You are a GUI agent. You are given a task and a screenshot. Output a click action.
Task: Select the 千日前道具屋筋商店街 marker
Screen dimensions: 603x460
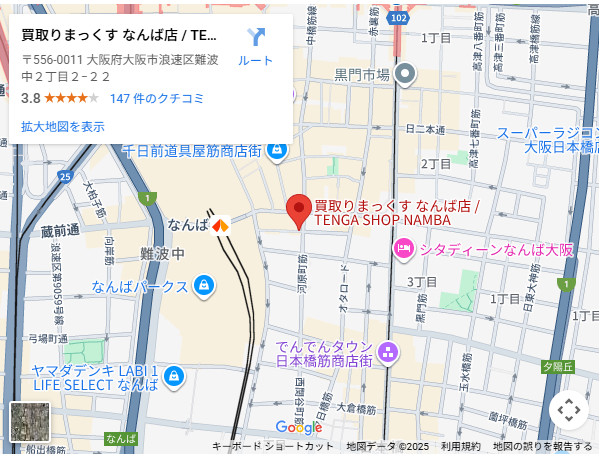276,151
